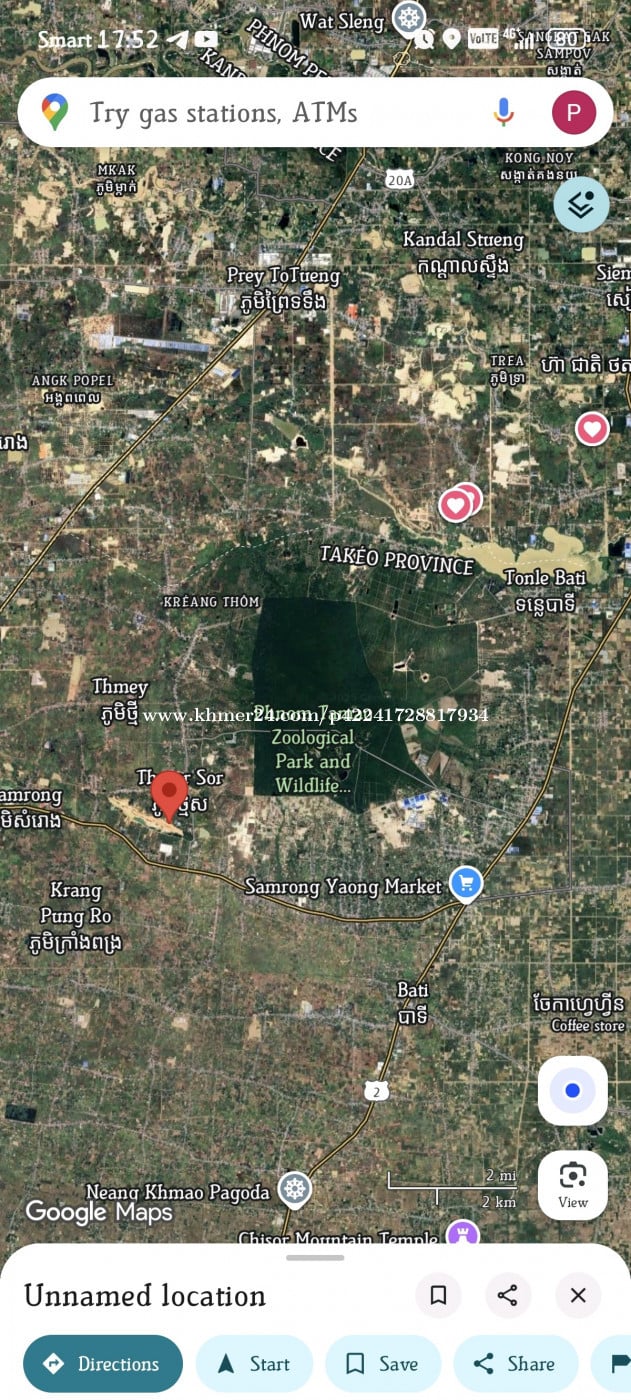Tap the Save chip

tap(383, 1364)
